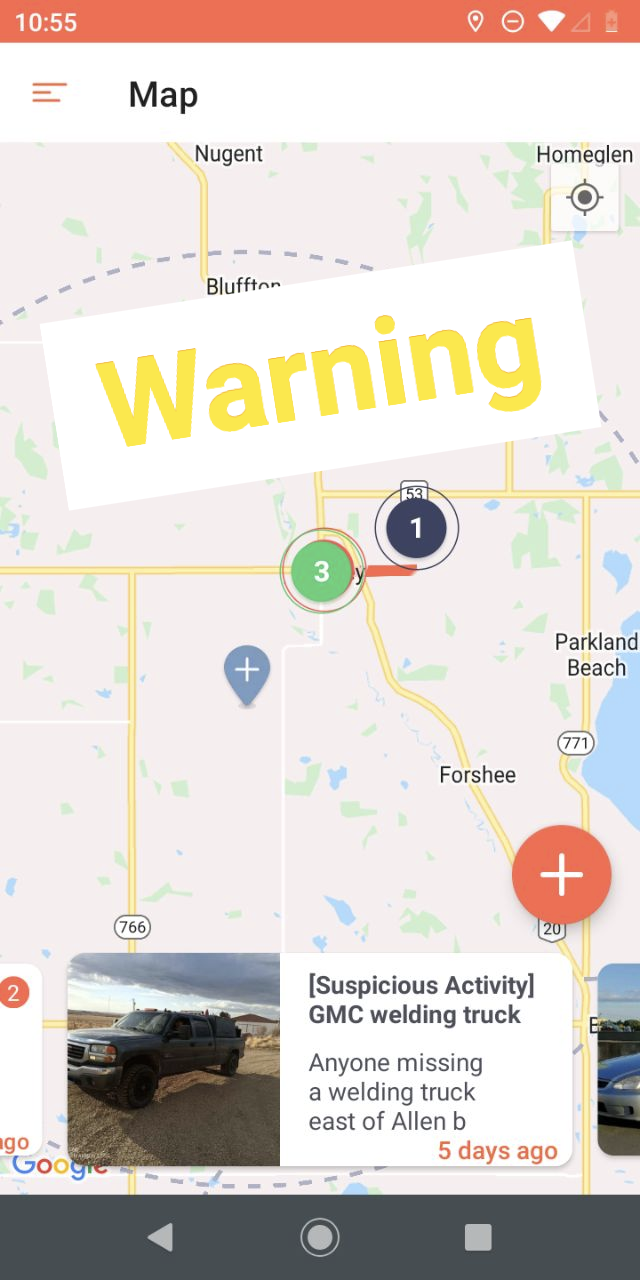Add a new report with plus button
This screenshot has height=1280, width=640.
click(562, 874)
